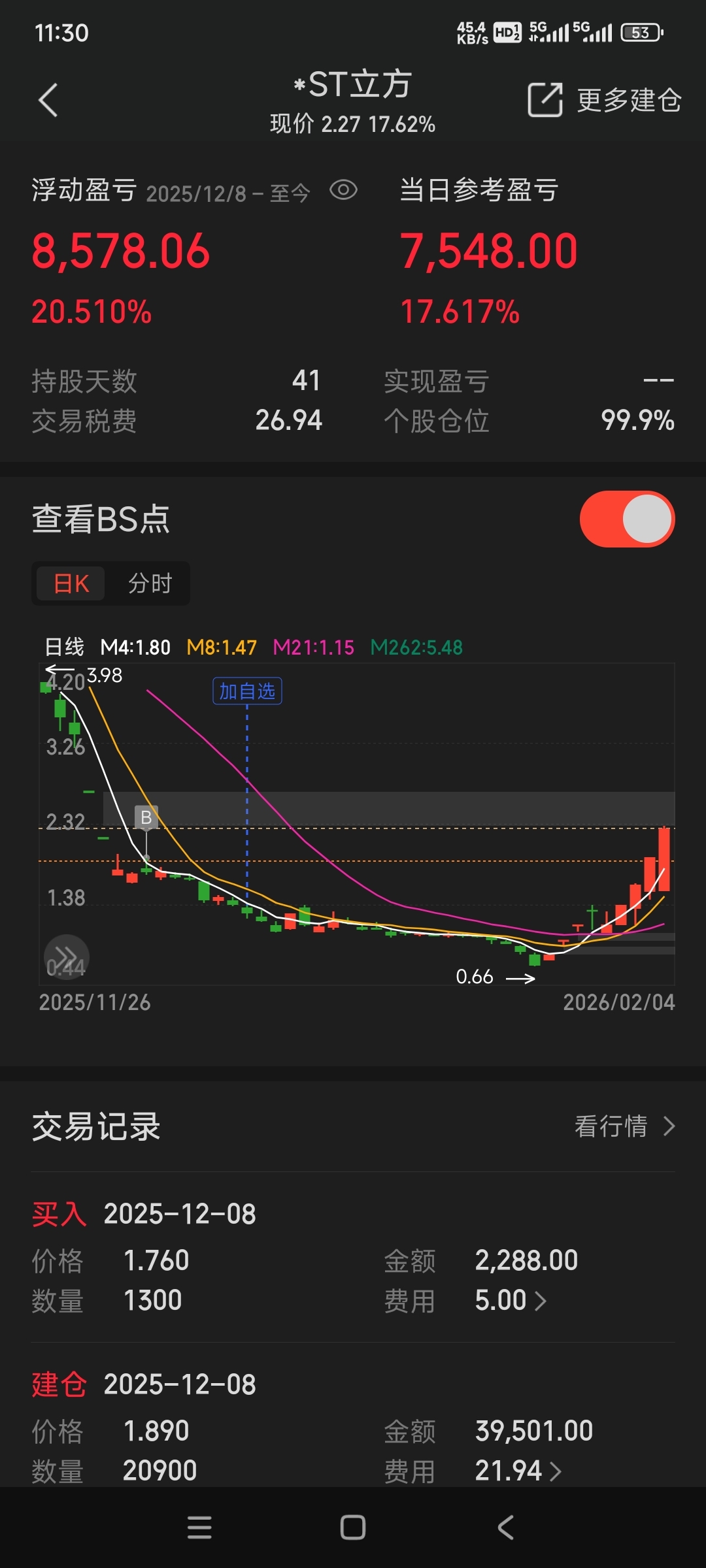The image size is (706, 1568).
Task: Select the 日K chart tab
Action: coord(71,583)
